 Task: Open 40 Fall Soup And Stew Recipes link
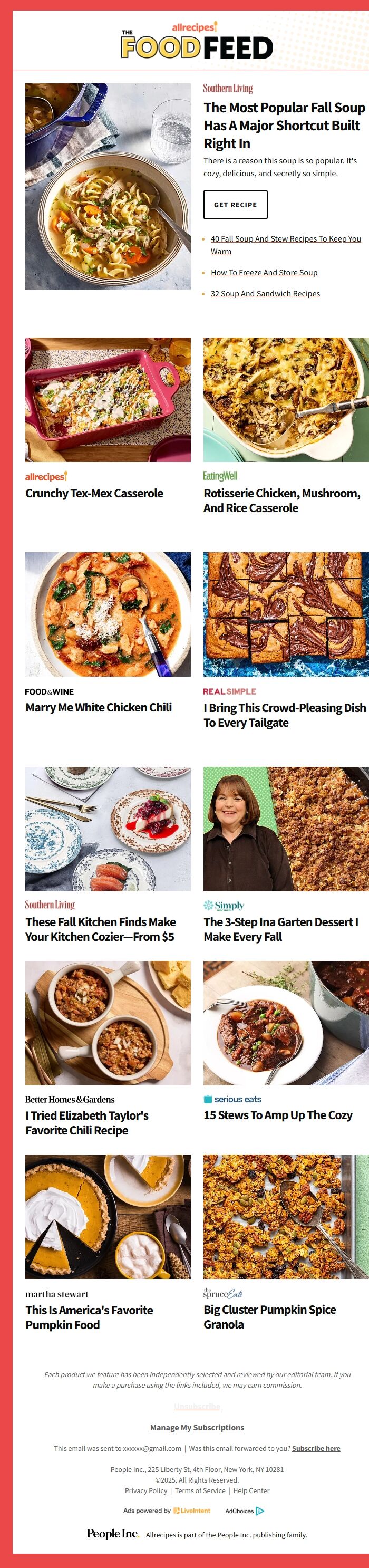(285, 239)
